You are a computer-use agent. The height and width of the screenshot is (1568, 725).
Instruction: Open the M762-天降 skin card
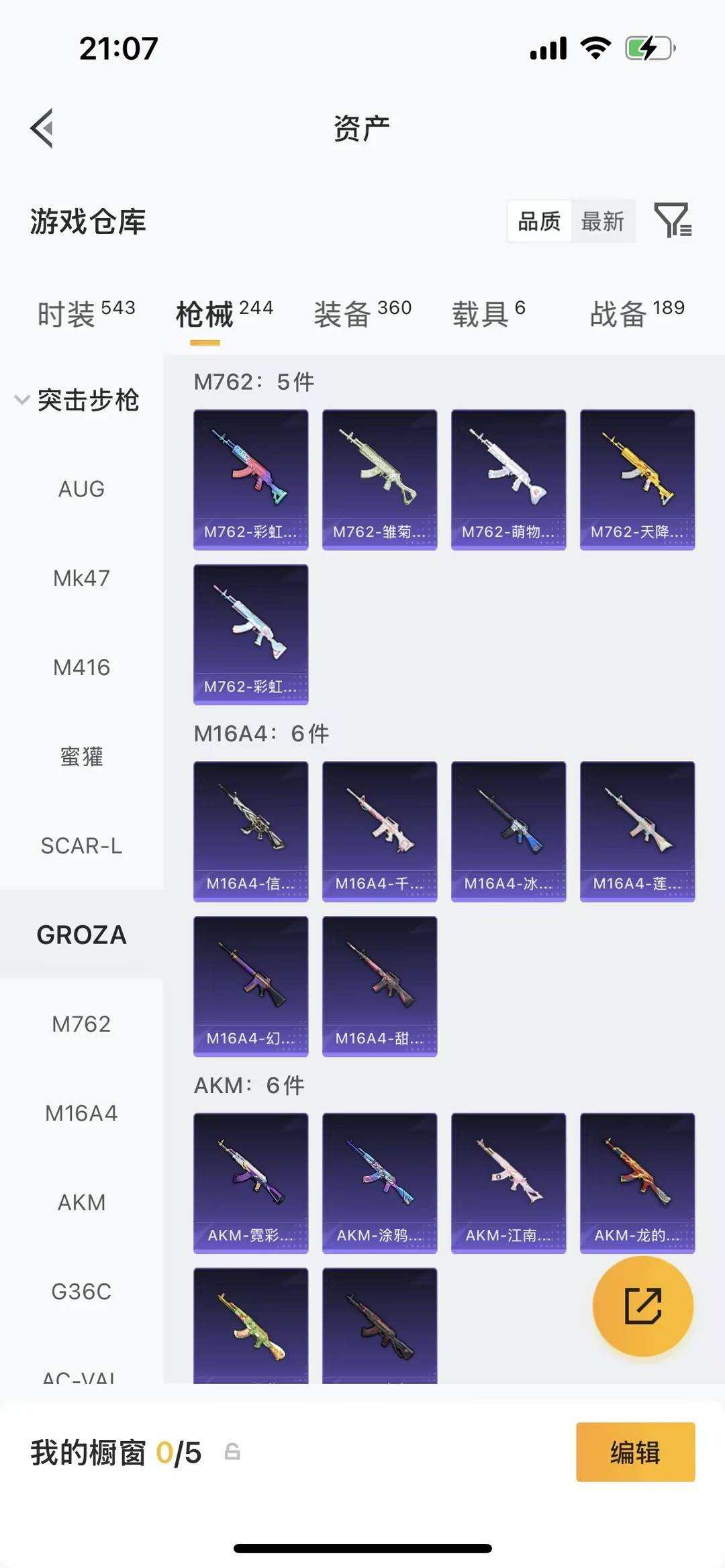click(x=637, y=479)
